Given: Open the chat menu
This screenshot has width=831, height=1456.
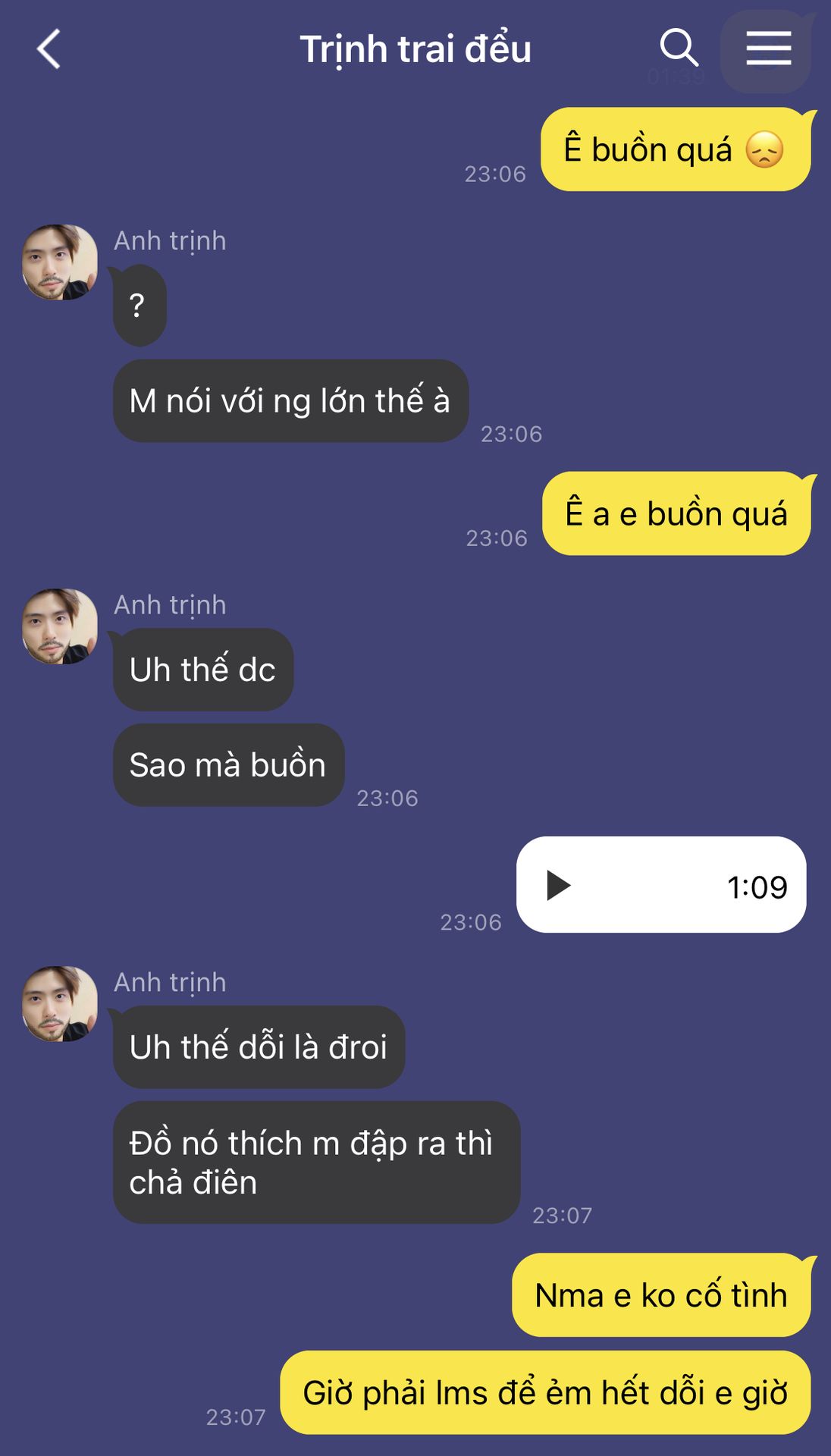Looking at the screenshot, I should pos(767,50).
